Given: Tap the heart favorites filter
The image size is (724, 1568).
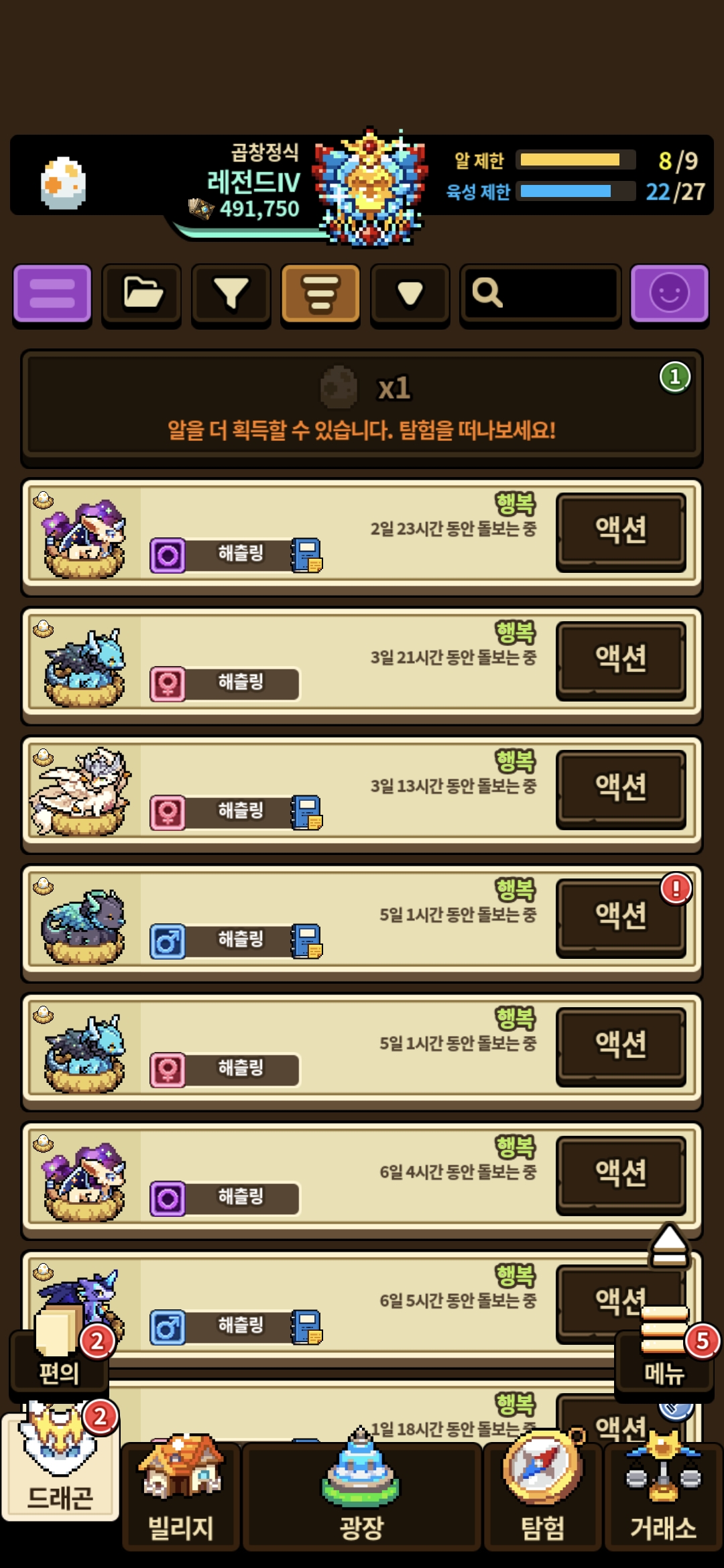Looking at the screenshot, I should tap(410, 293).
